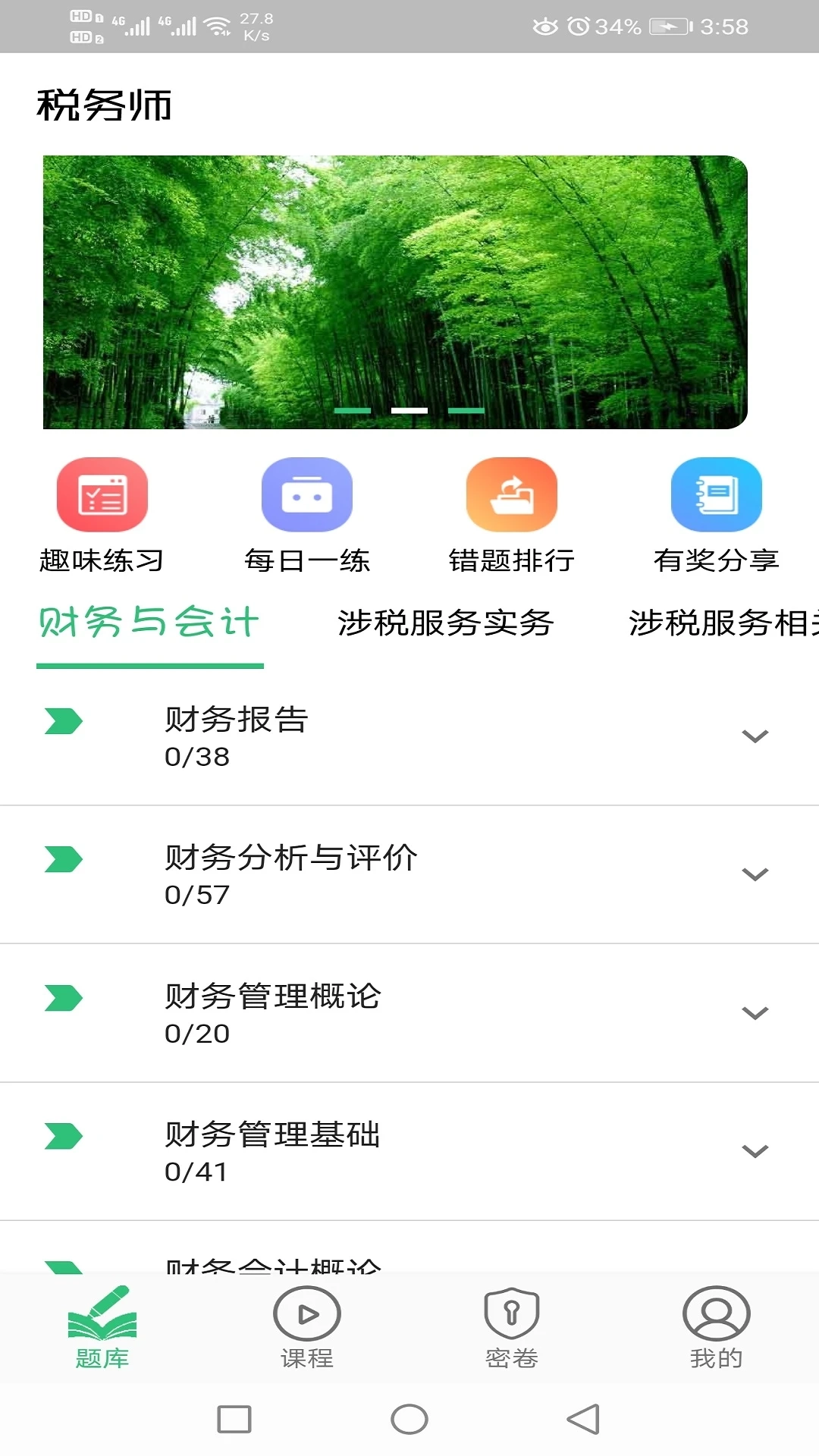Select the green arrow beside 财务报告
This screenshot has height=1456, width=819.
click(x=64, y=720)
